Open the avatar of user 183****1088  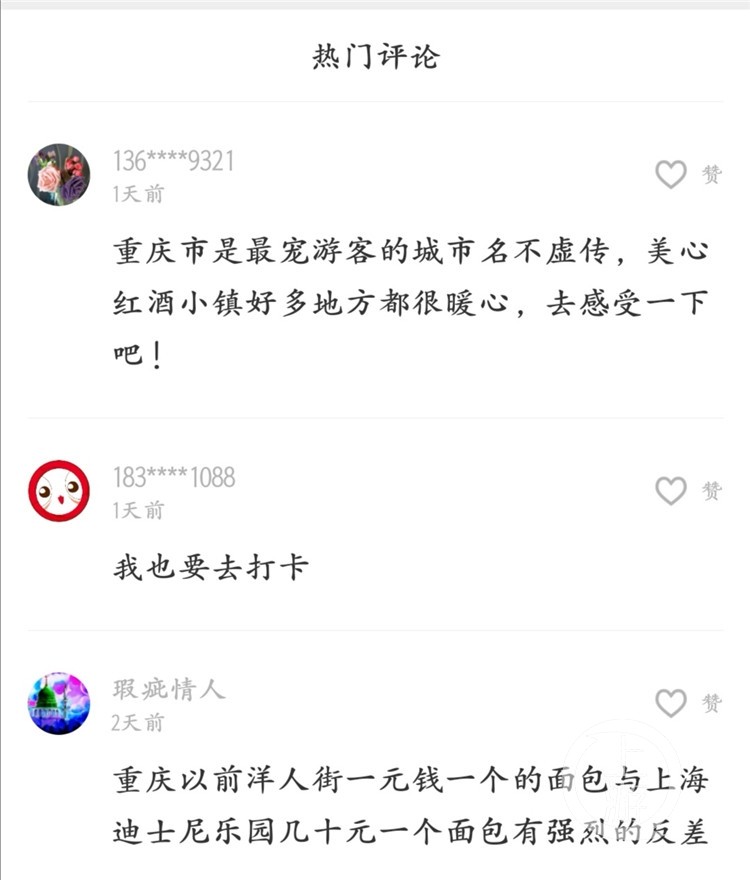point(59,491)
